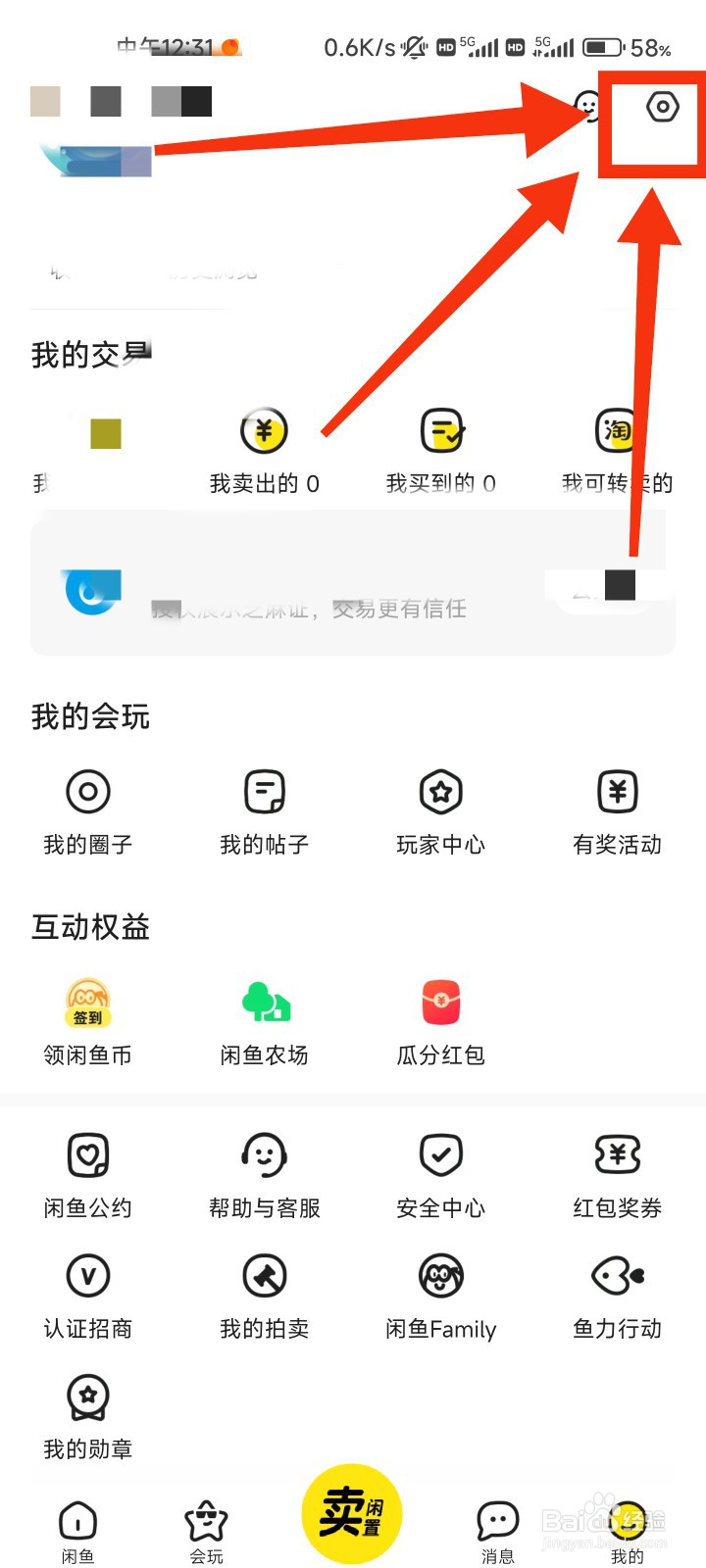Tap the yellow 卖闲置 sell button
Image resolution: width=706 pixels, height=1568 pixels.
click(x=351, y=1512)
